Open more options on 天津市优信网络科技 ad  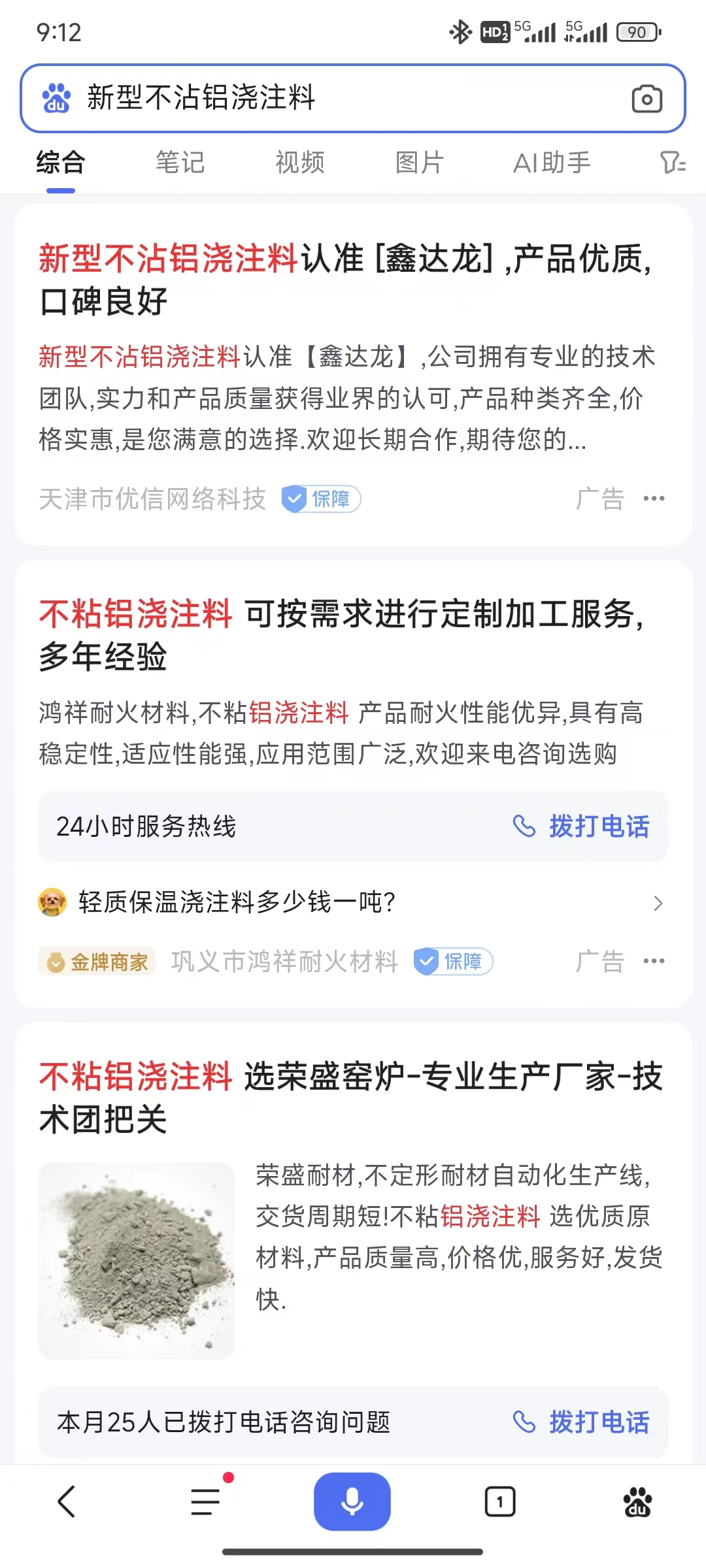pyautogui.click(x=654, y=499)
